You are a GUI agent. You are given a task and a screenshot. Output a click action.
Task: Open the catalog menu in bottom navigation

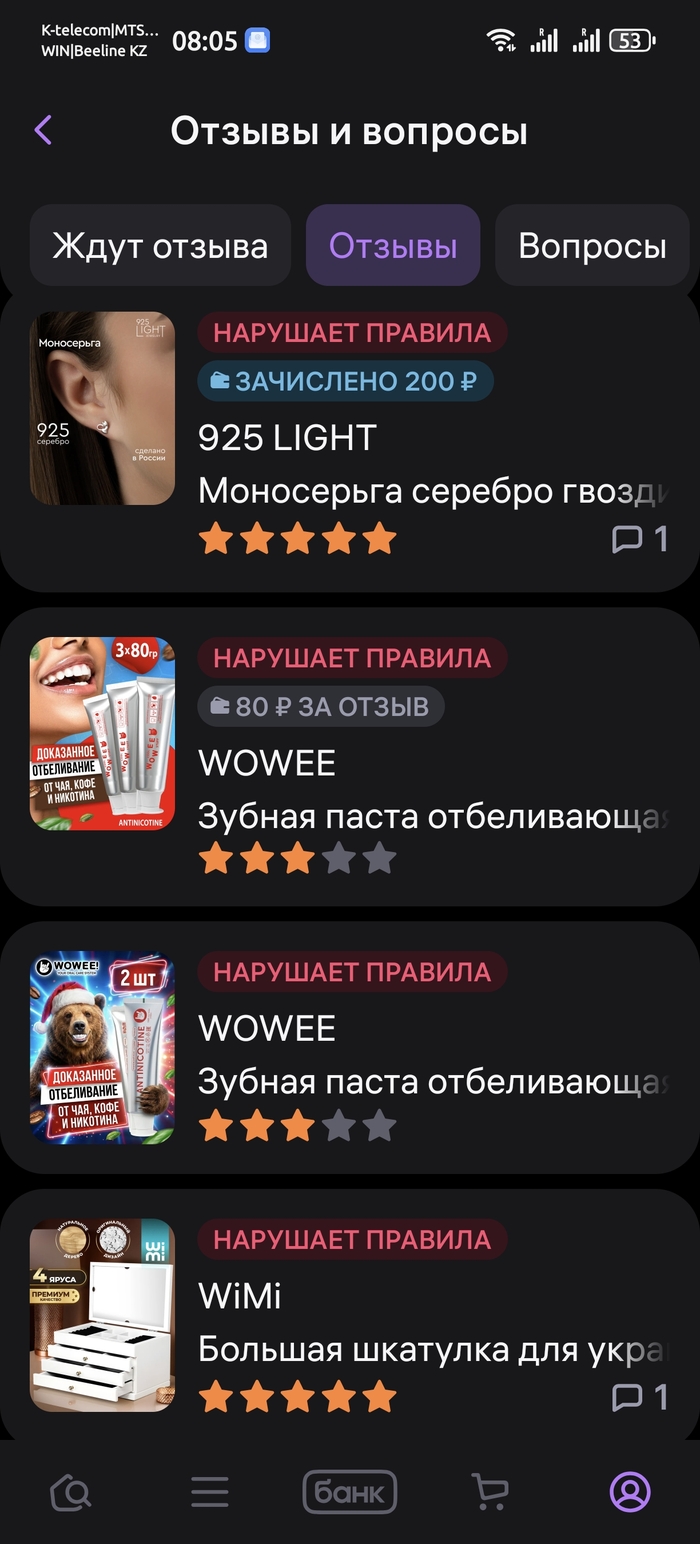[x=210, y=1493]
